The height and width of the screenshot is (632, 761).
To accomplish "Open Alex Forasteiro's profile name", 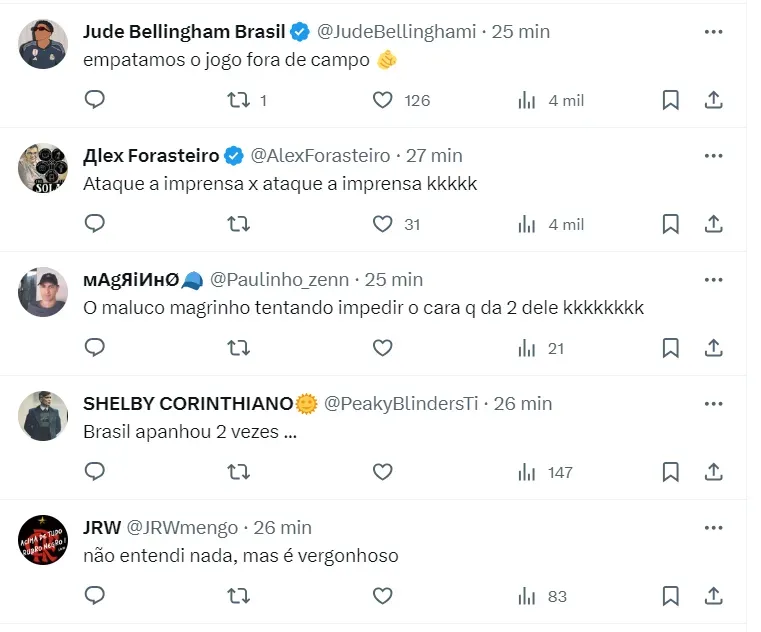I will coord(152,156).
